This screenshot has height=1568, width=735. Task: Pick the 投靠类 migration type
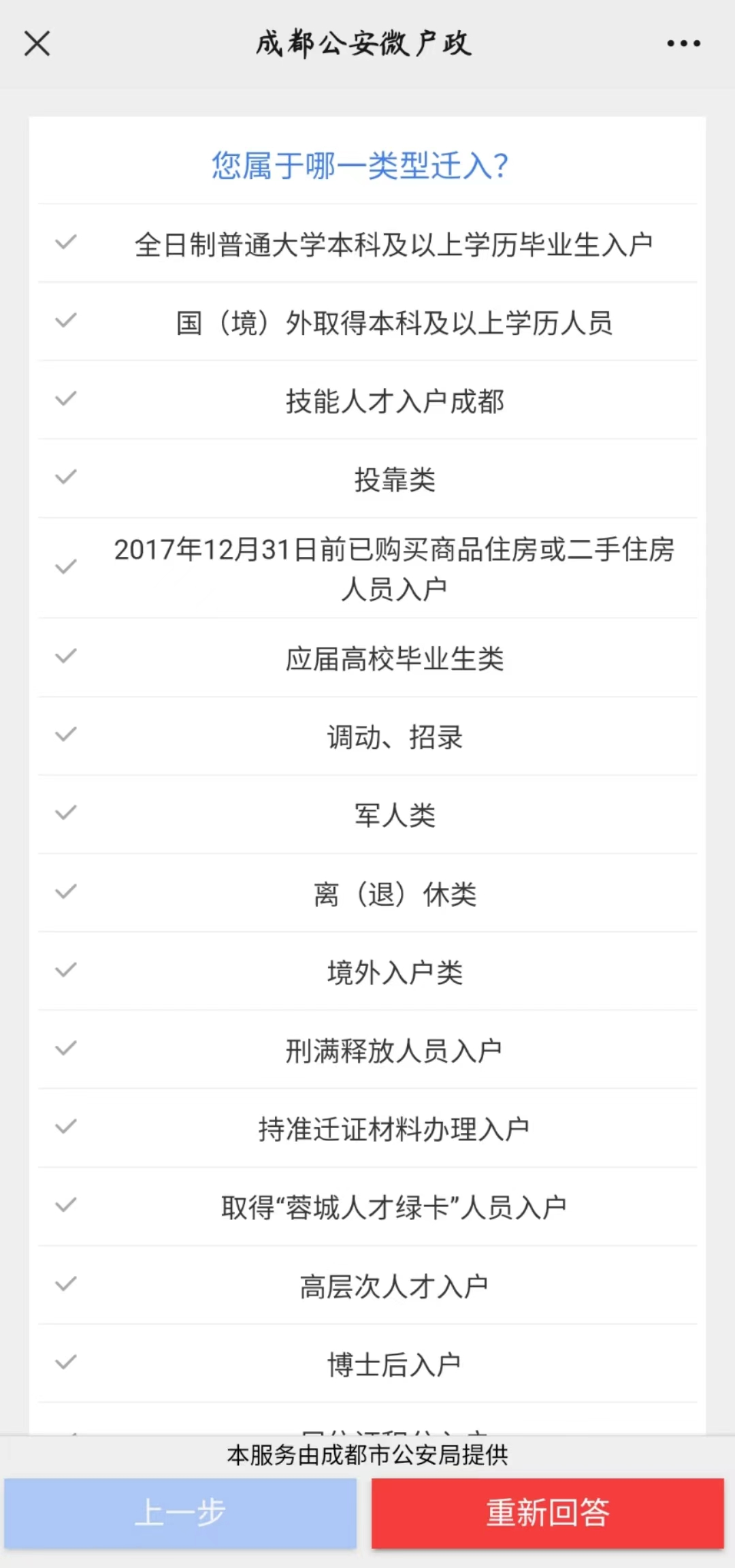coord(393,479)
